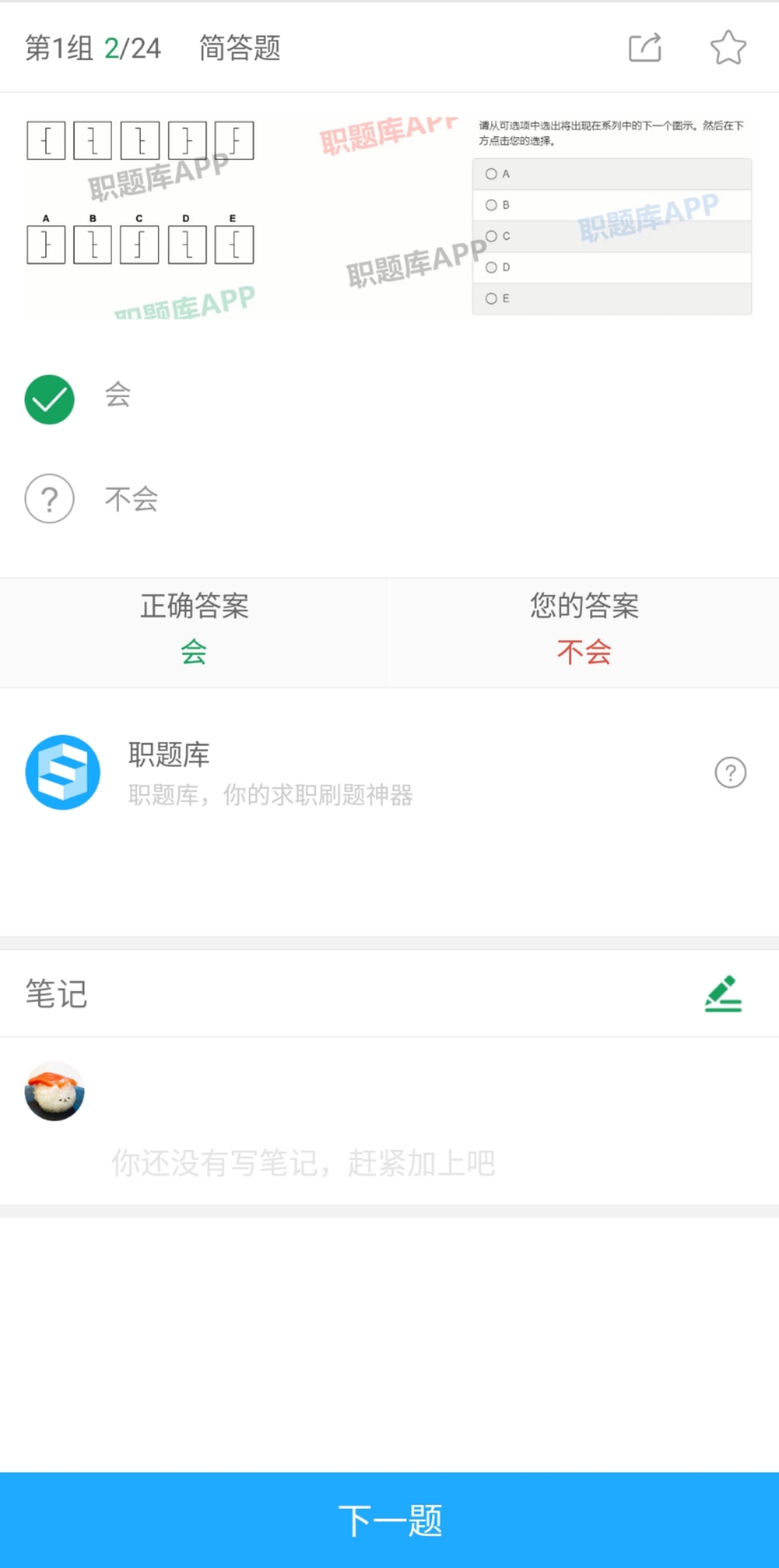Screen dimensions: 779x1568
Task: Select the 会 answer option
Action: click(x=50, y=399)
